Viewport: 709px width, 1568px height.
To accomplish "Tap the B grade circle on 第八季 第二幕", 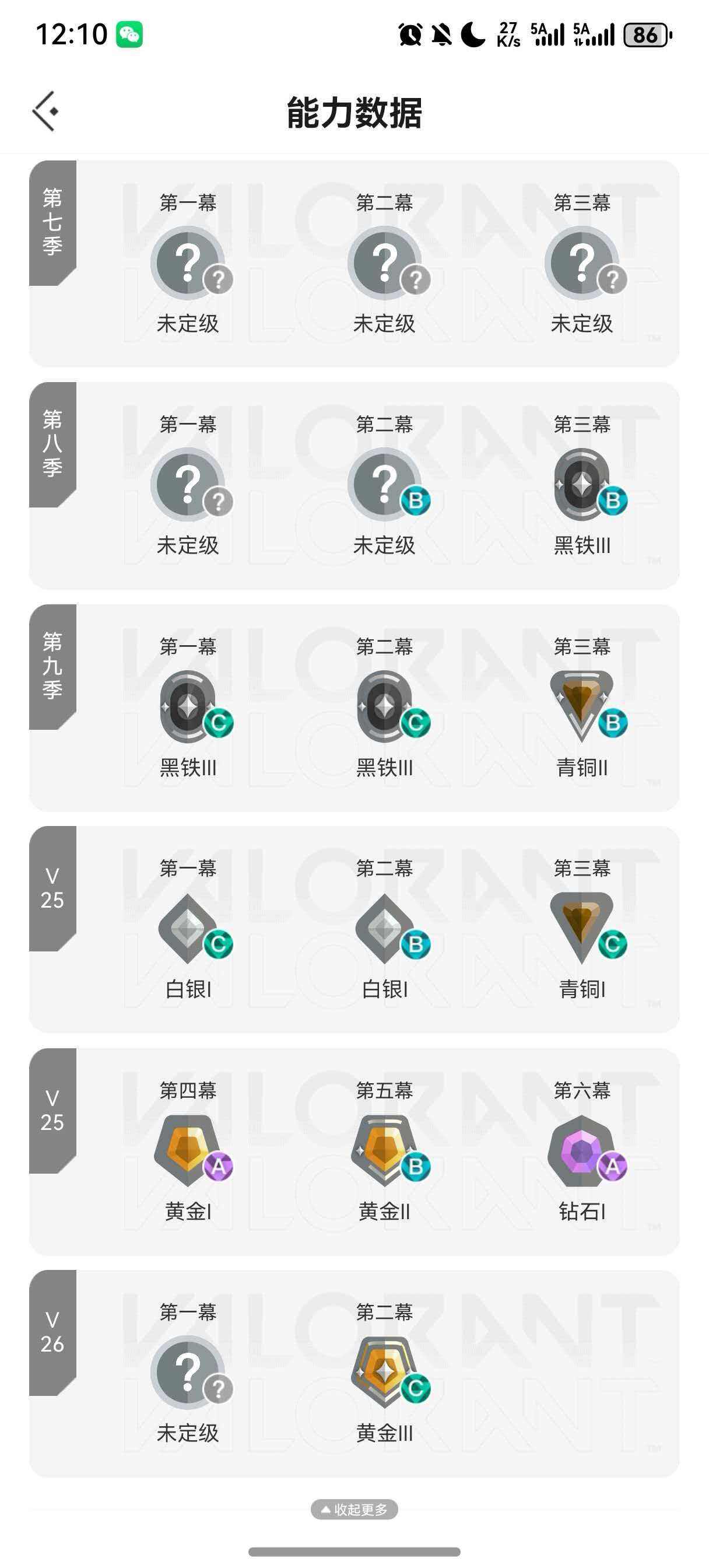I will click(417, 499).
